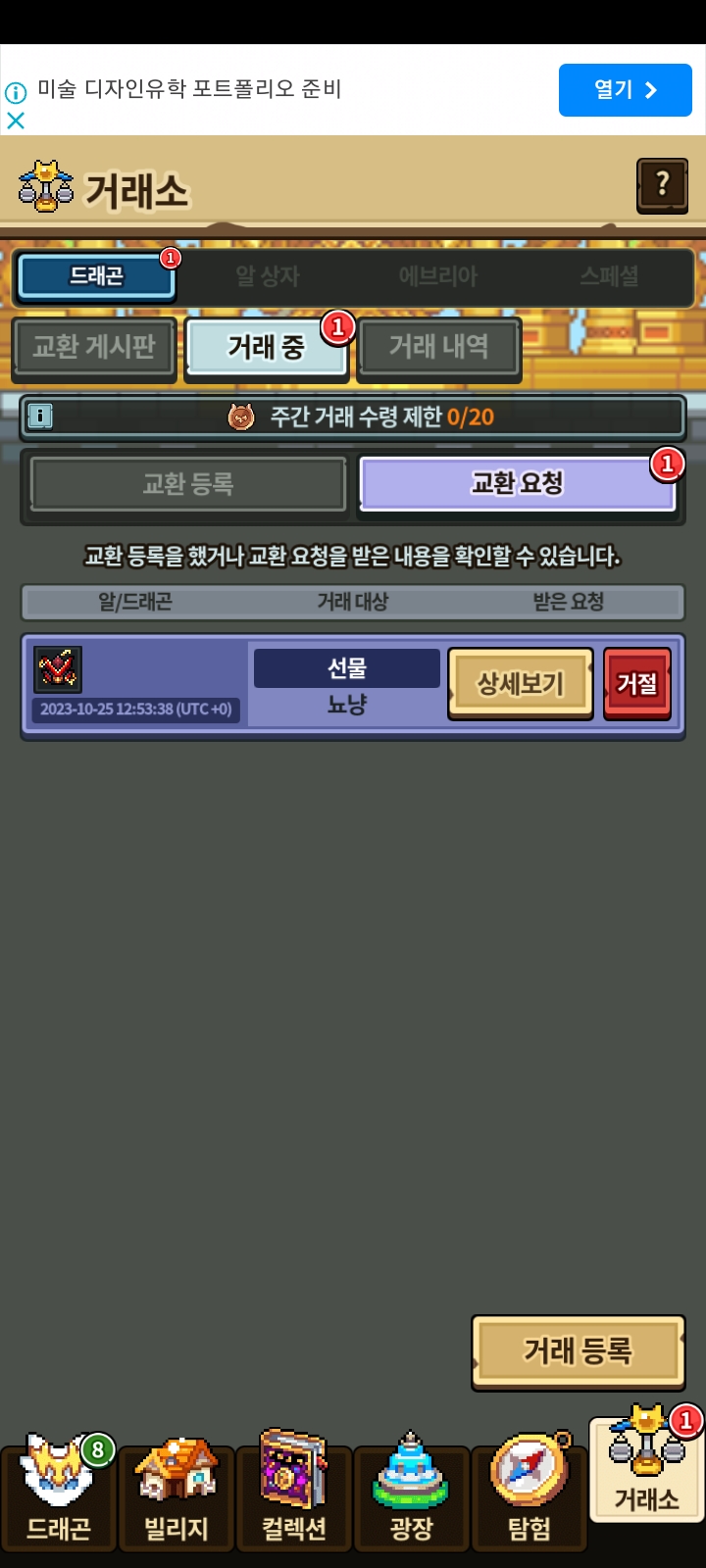
Task: Select the 드래곤 category tab
Action: pyautogui.click(x=96, y=276)
